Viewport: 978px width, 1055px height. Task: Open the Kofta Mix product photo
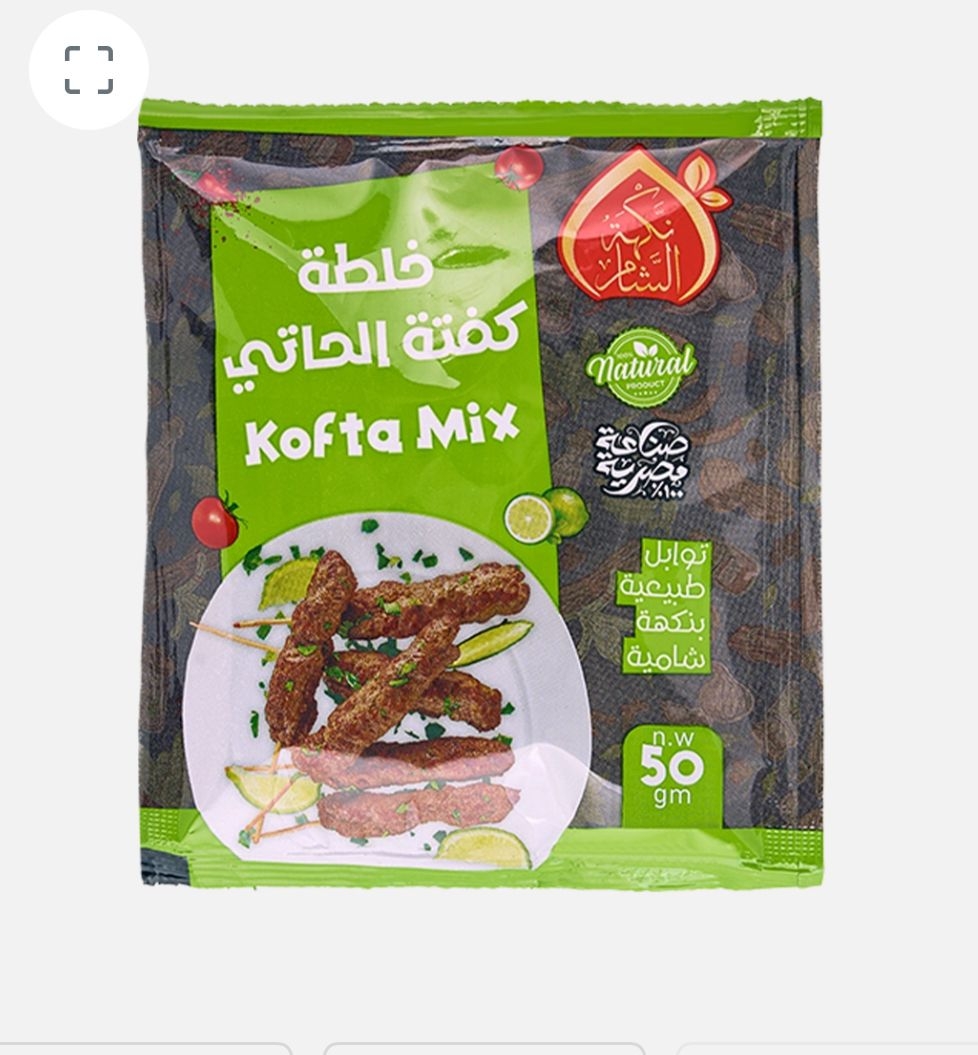(480, 492)
